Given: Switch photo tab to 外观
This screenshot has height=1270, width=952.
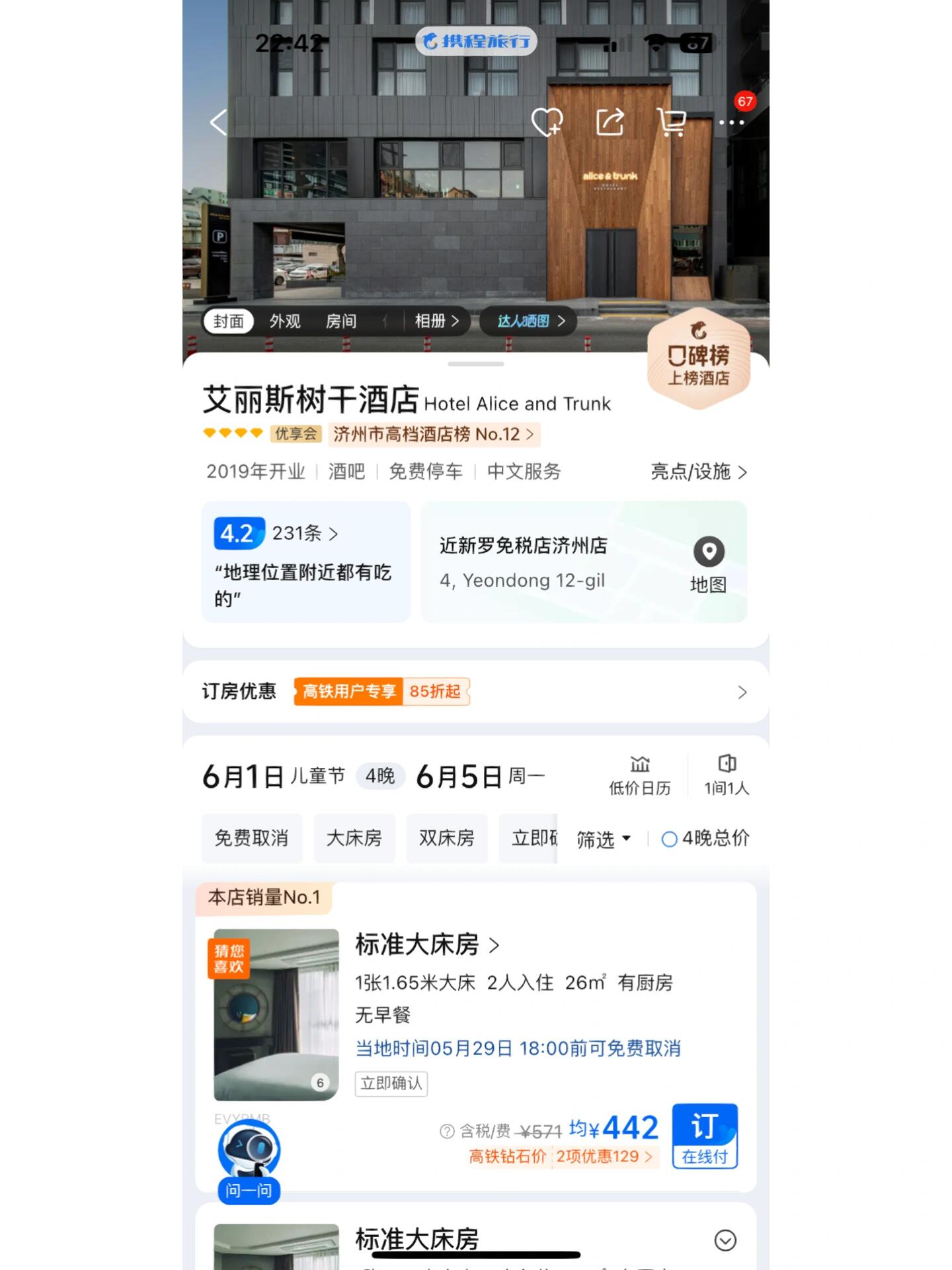Looking at the screenshot, I should pyautogui.click(x=285, y=321).
